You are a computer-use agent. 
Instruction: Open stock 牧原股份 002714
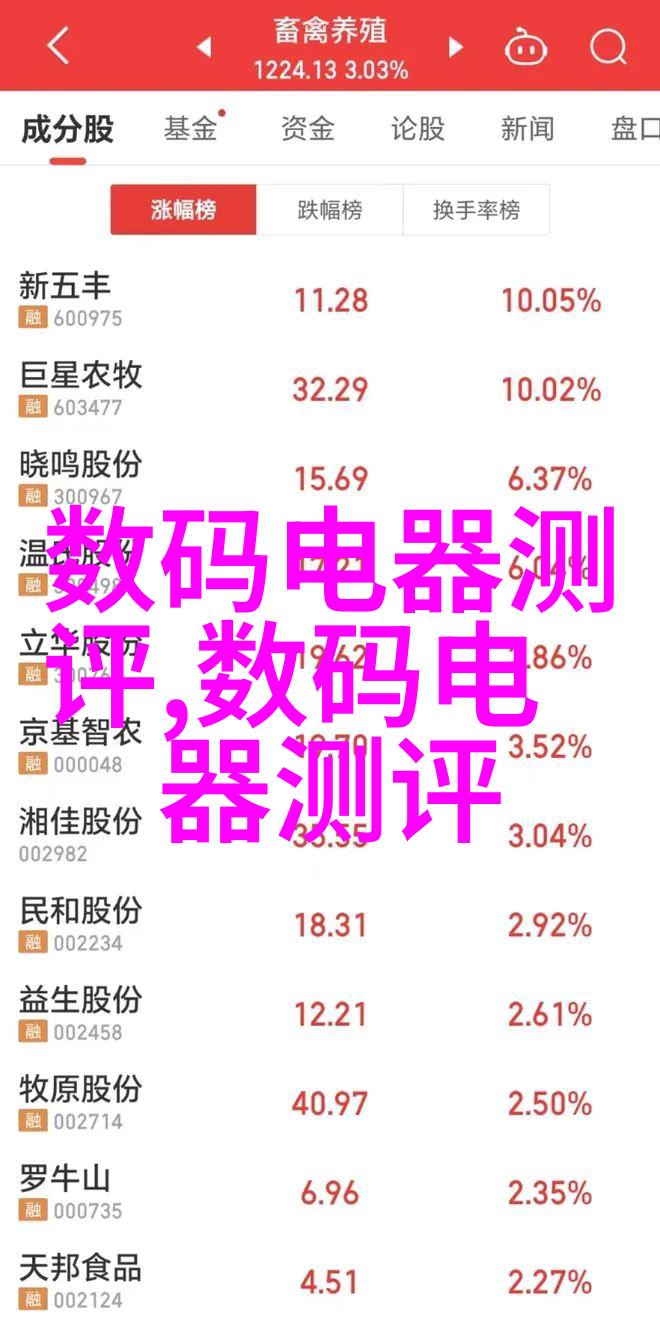tap(80, 1102)
